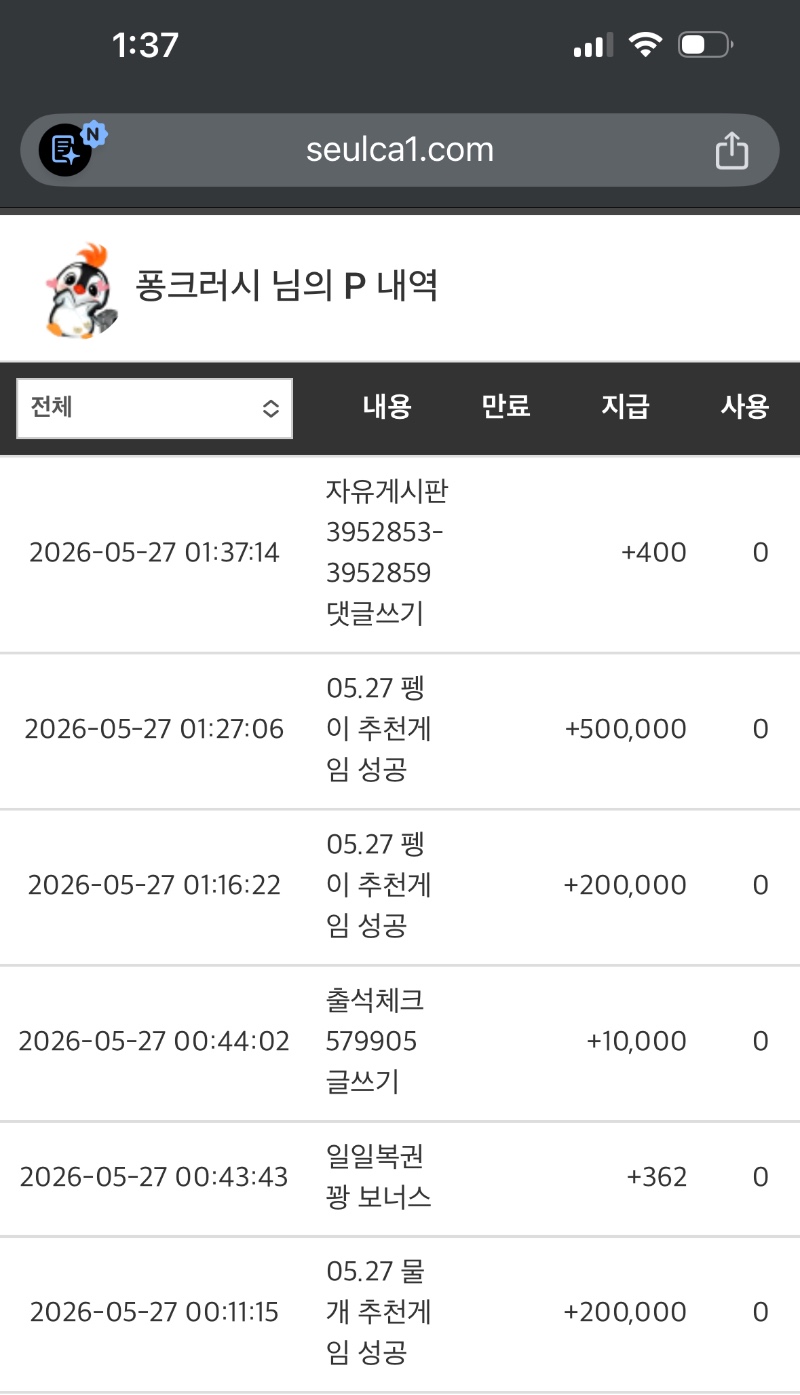Tap the seulca1.com address bar

pos(400,150)
